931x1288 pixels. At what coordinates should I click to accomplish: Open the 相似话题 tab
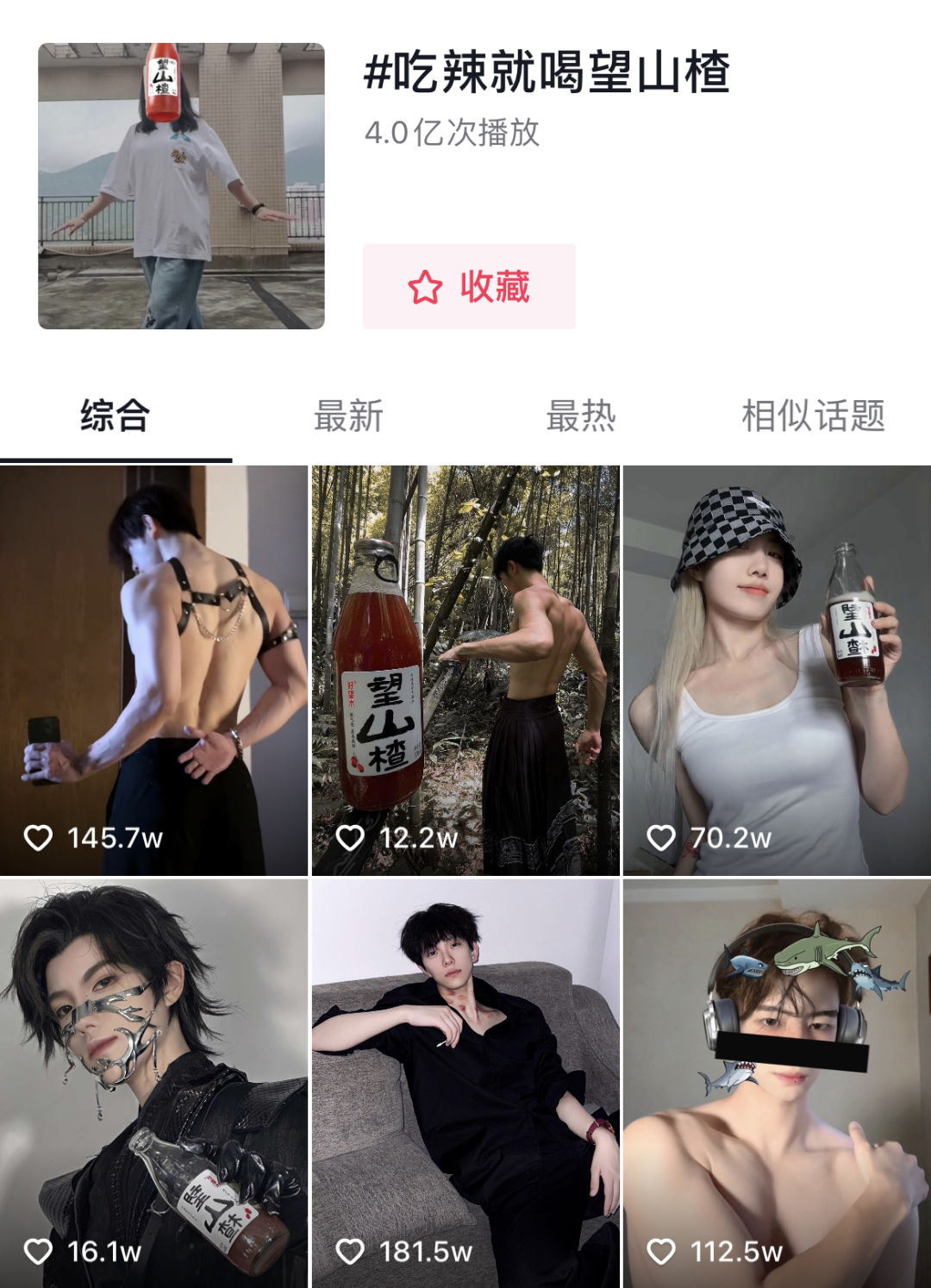pyautogui.click(x=813, y=416)
